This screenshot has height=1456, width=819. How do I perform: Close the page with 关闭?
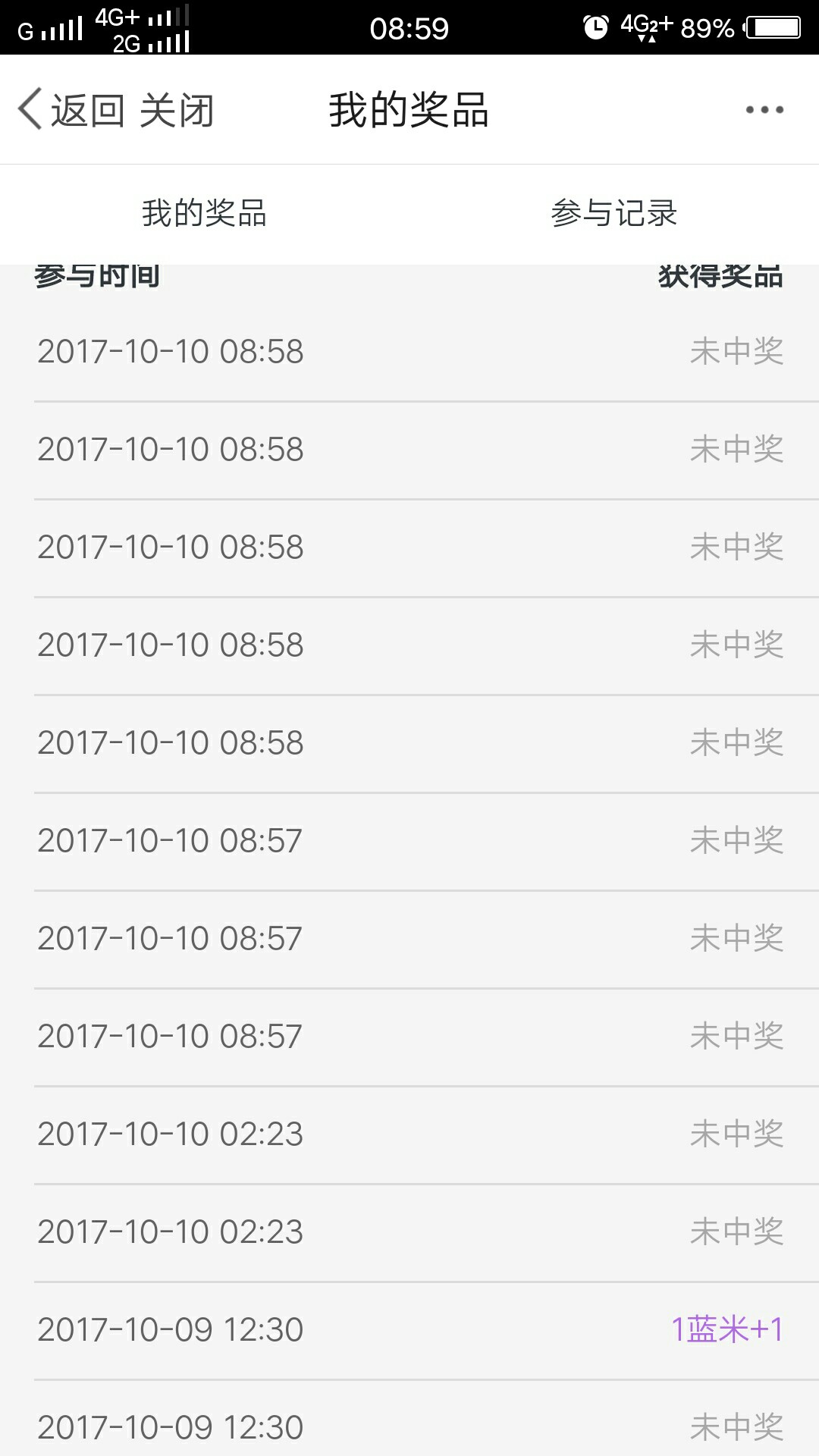tap(177, 110)
